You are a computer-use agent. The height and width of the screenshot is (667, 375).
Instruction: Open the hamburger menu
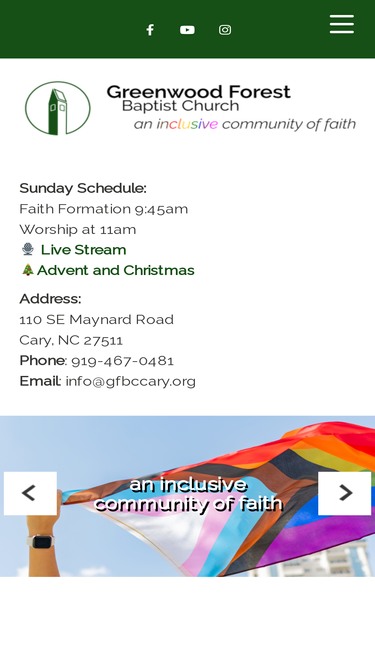click(x=341, y=24)
